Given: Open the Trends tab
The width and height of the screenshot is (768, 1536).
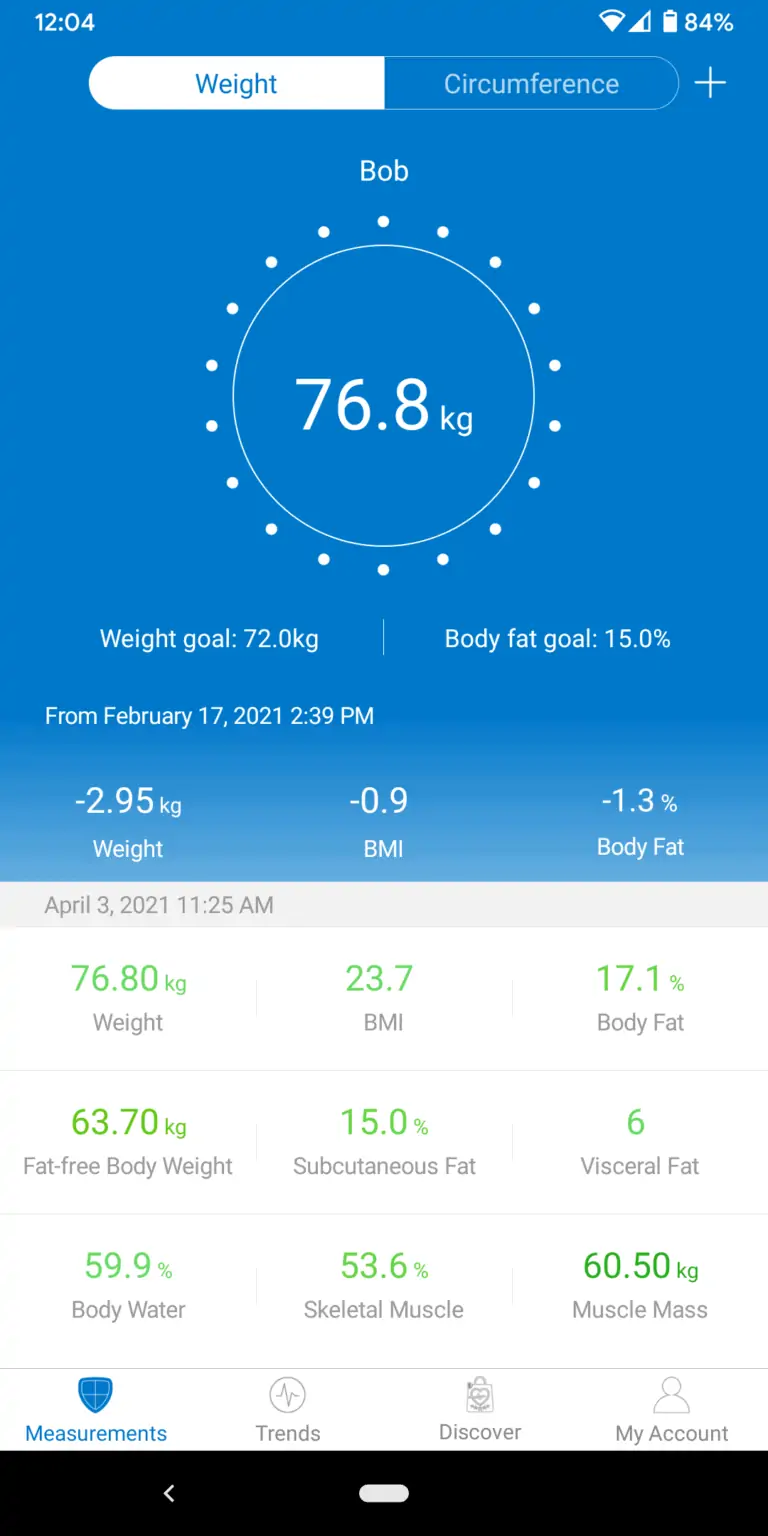Looking at the screenshot, I should click(288, 1410).
